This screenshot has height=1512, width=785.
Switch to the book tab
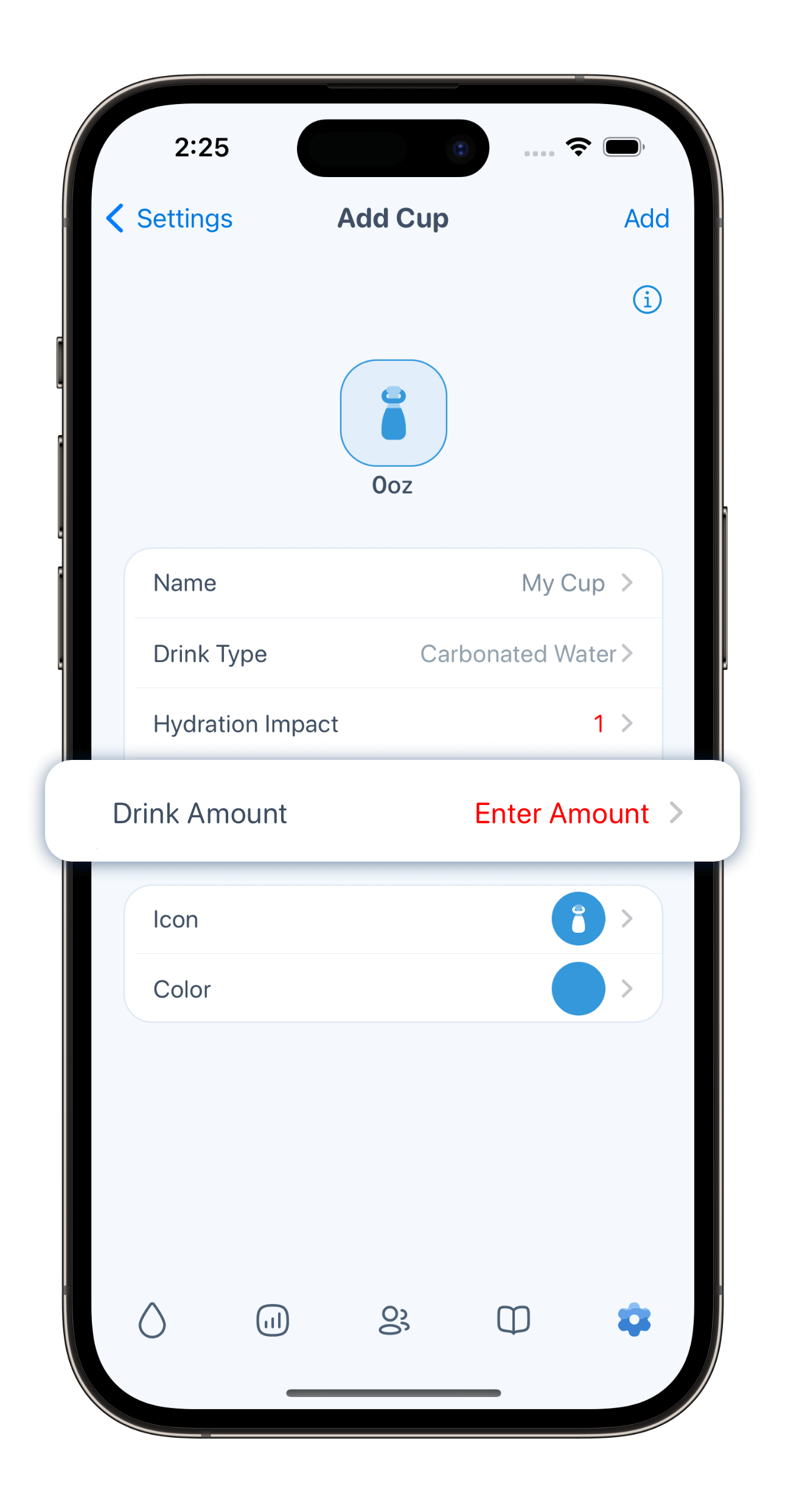coord(514,1320)
